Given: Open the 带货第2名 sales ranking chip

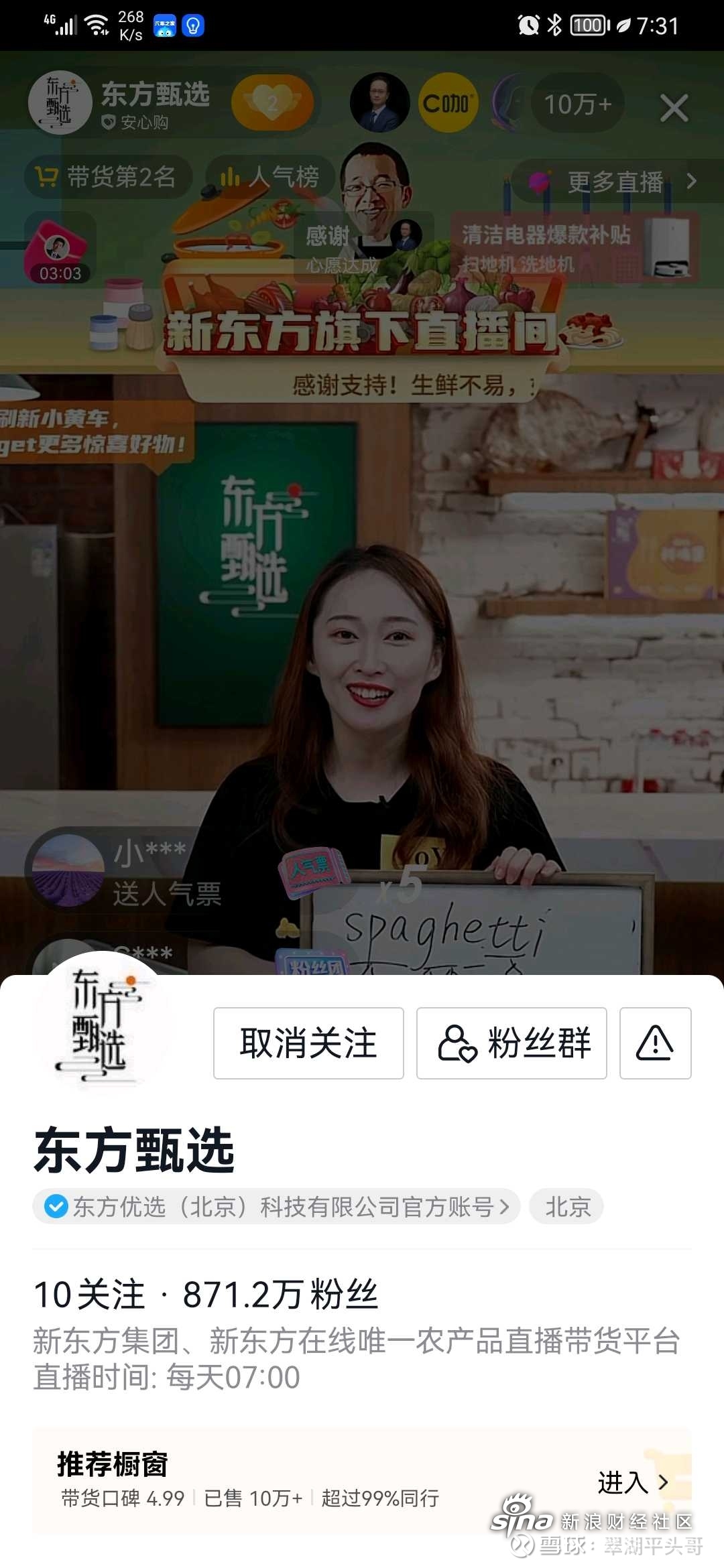Looking at the screenshot, I should (109, 177).
